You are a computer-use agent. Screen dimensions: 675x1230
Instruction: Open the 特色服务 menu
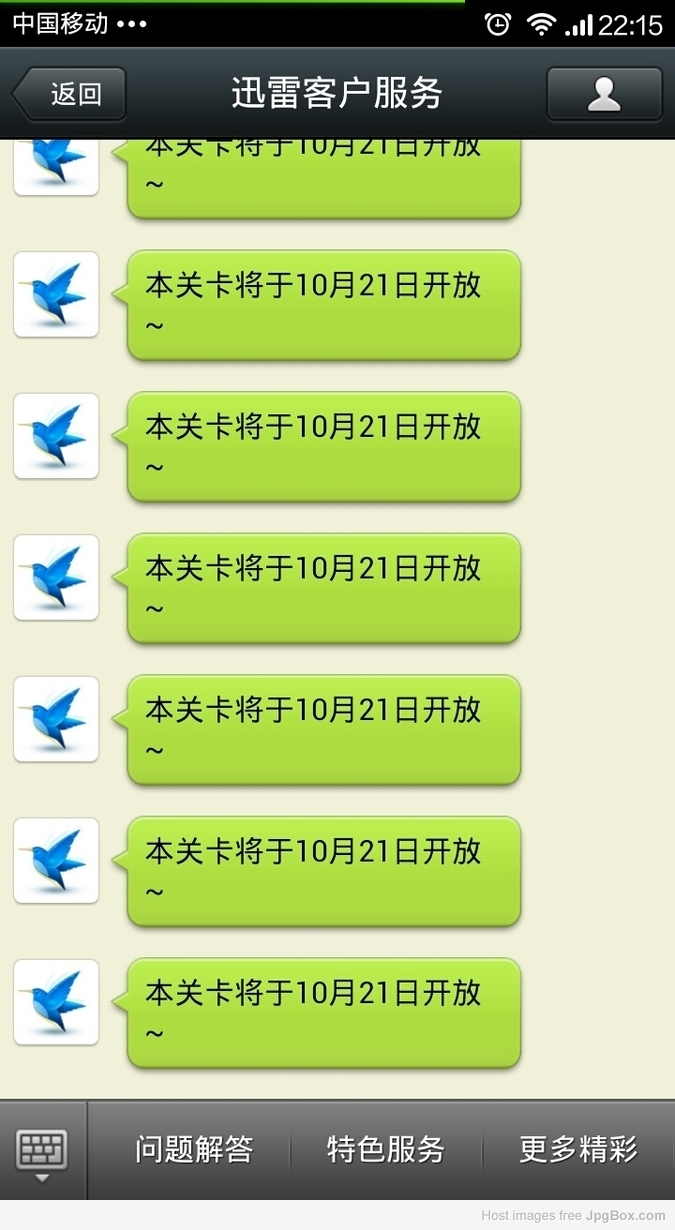point(386,1150)
